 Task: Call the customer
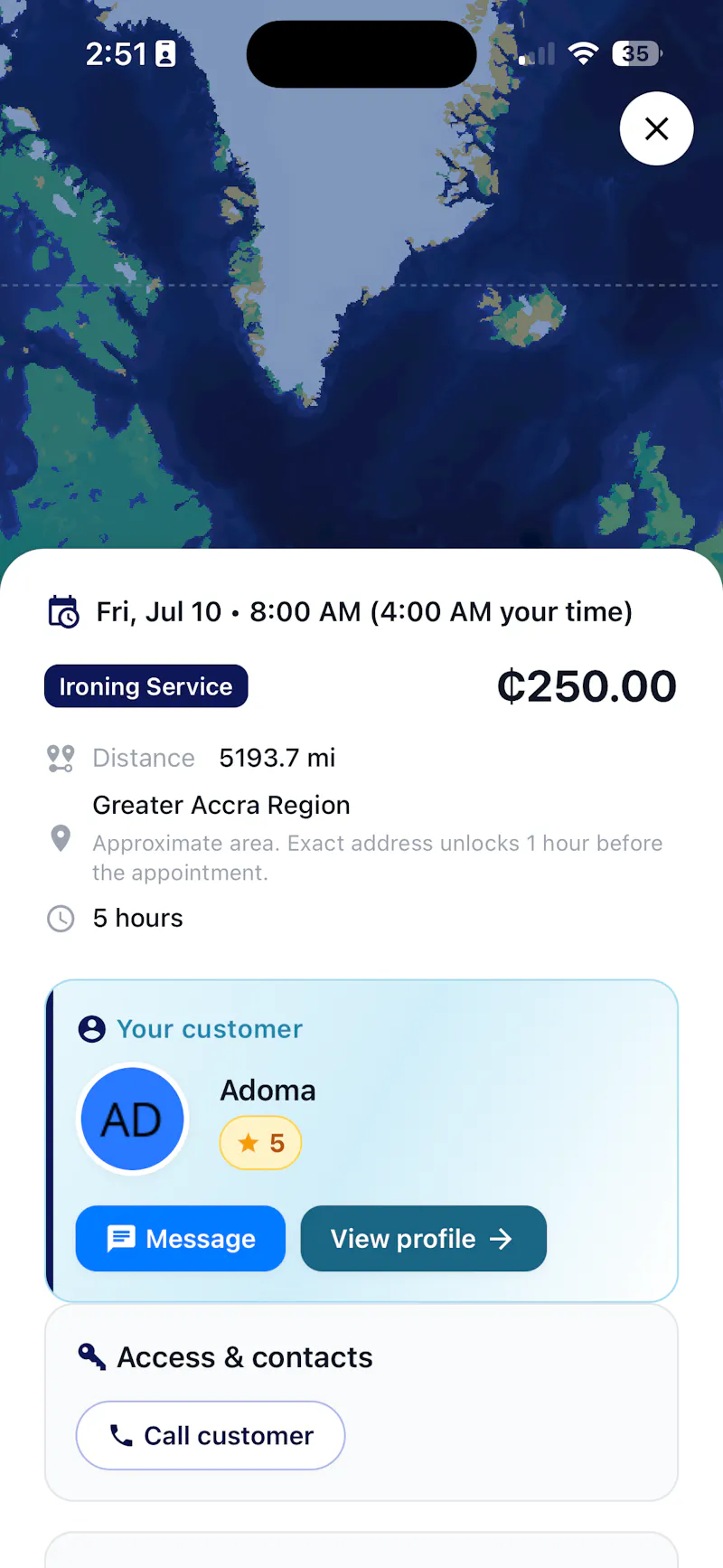[211, 1435]
